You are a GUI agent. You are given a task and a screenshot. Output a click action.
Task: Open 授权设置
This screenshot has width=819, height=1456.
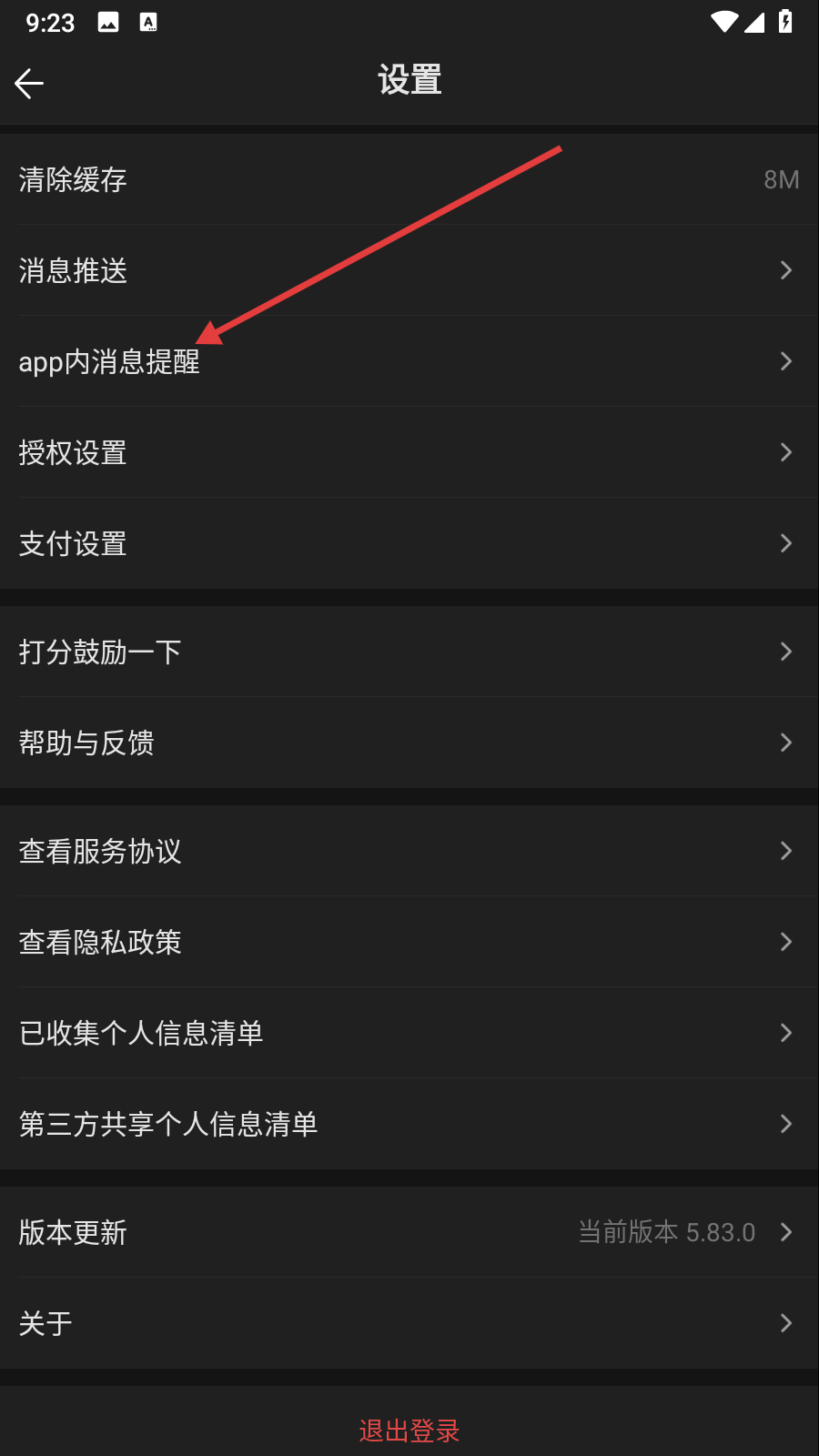point(409,452)
